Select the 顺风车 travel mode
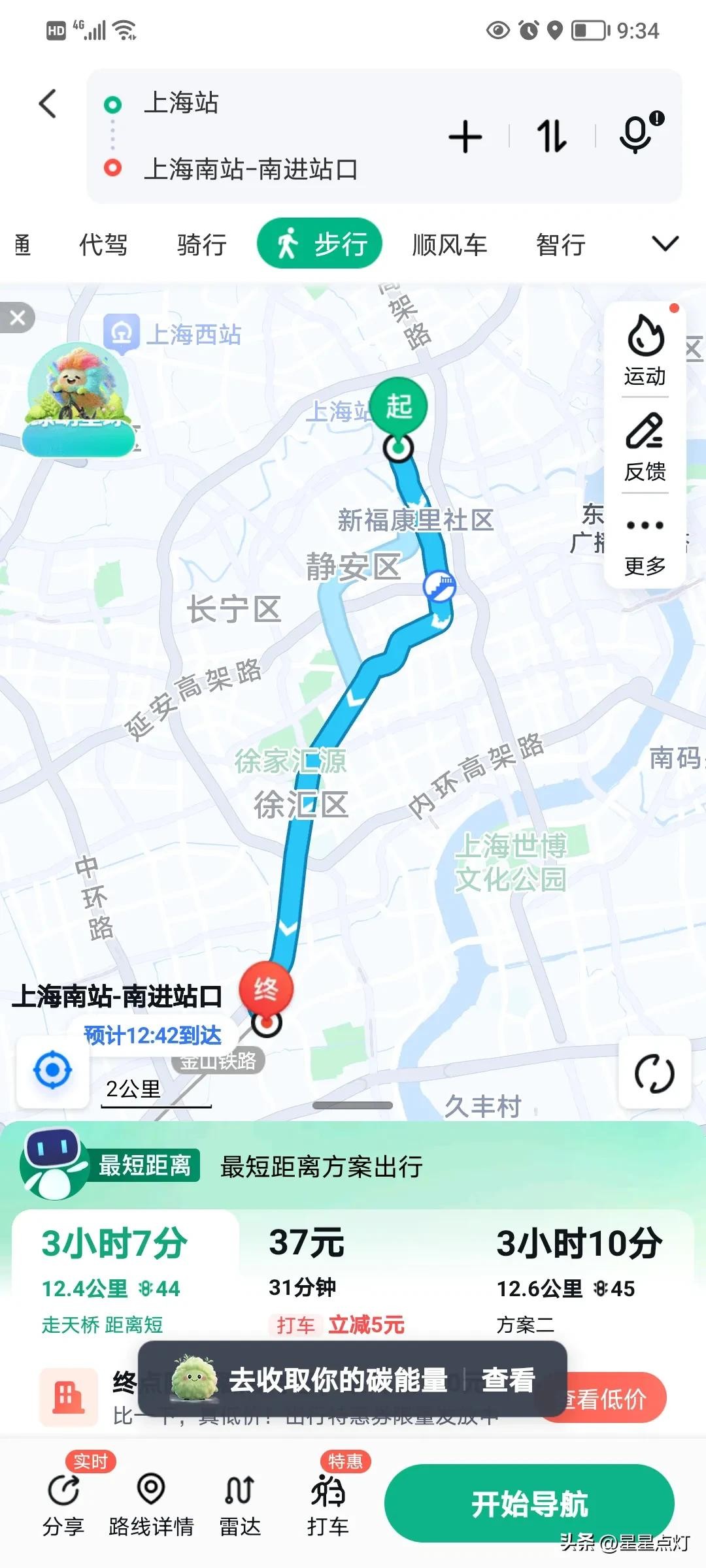 (x=450, y=245)
